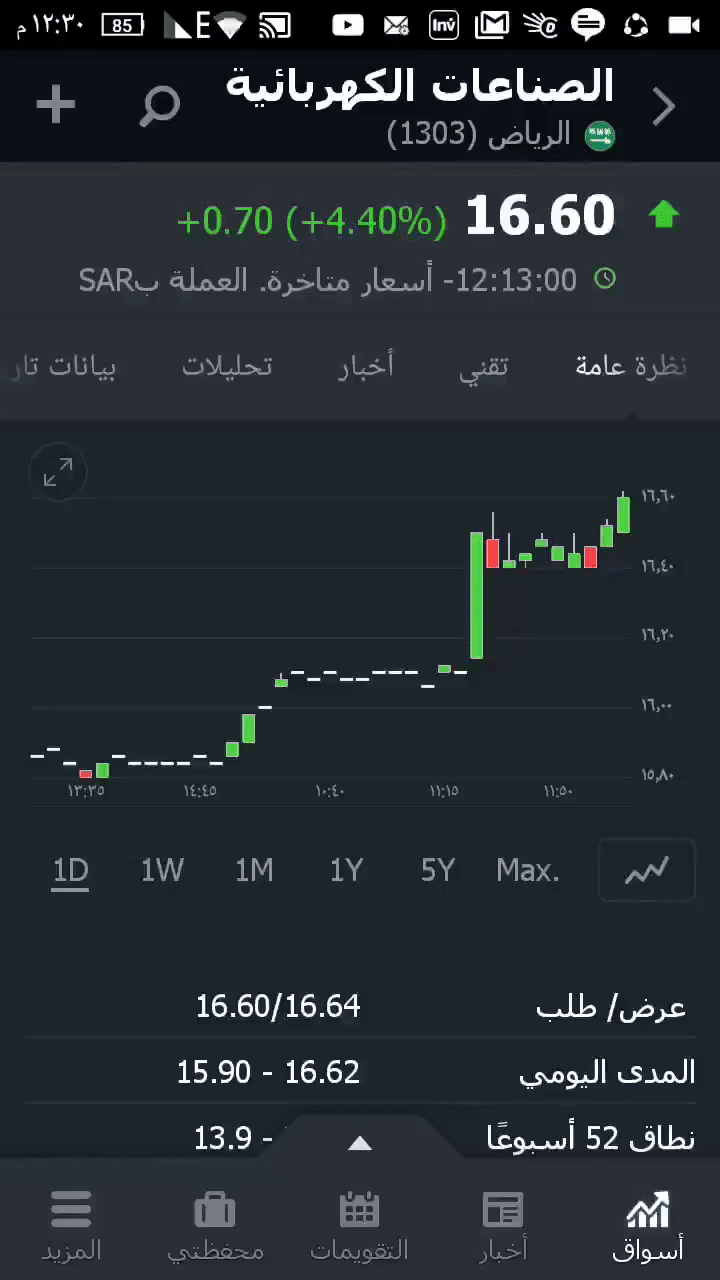The width and height of the screenshot is (720, 1280).
Task: Open the تحليلات tab
Action: point(227,366)
